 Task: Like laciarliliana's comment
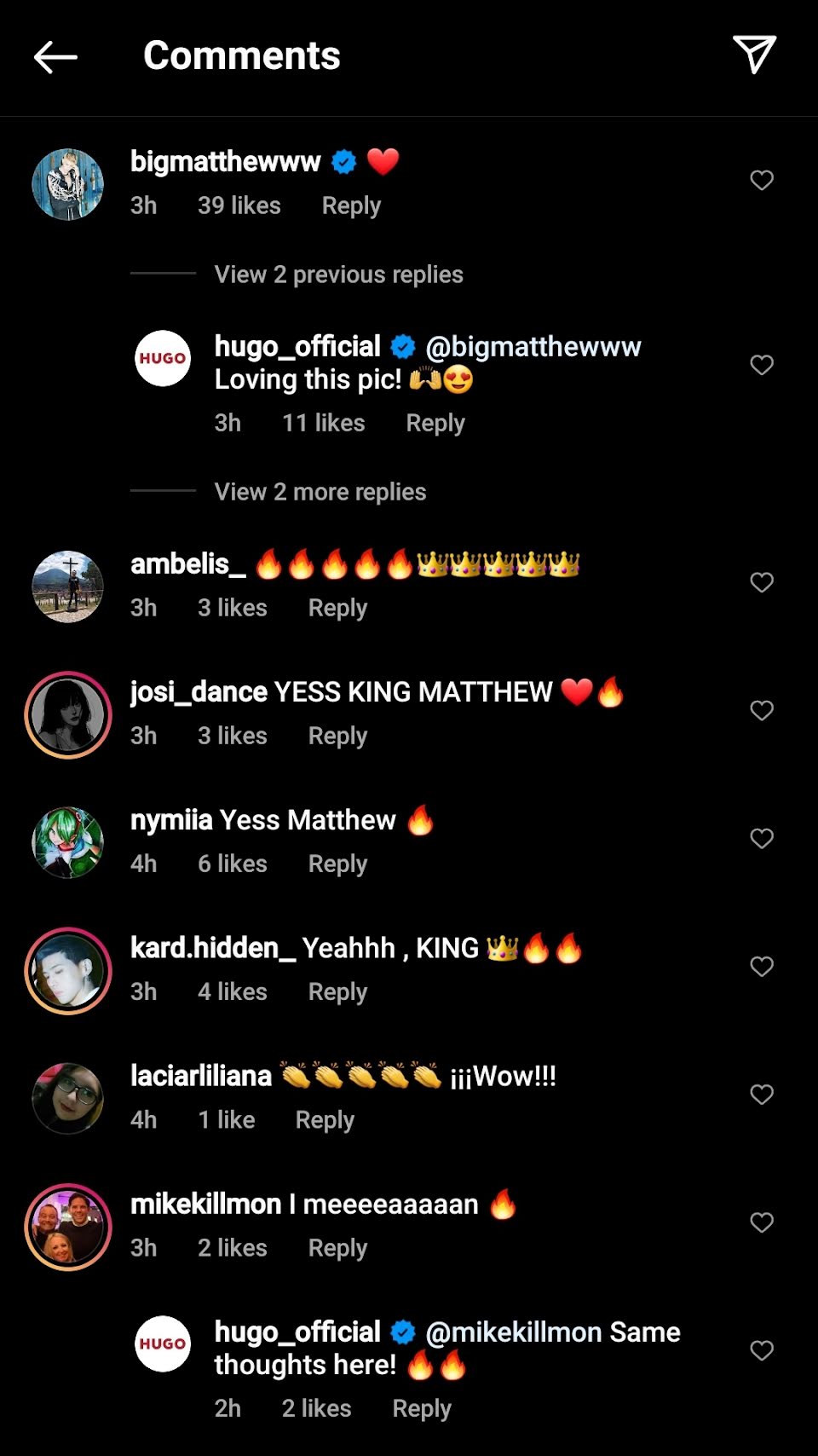point(761,1095)
